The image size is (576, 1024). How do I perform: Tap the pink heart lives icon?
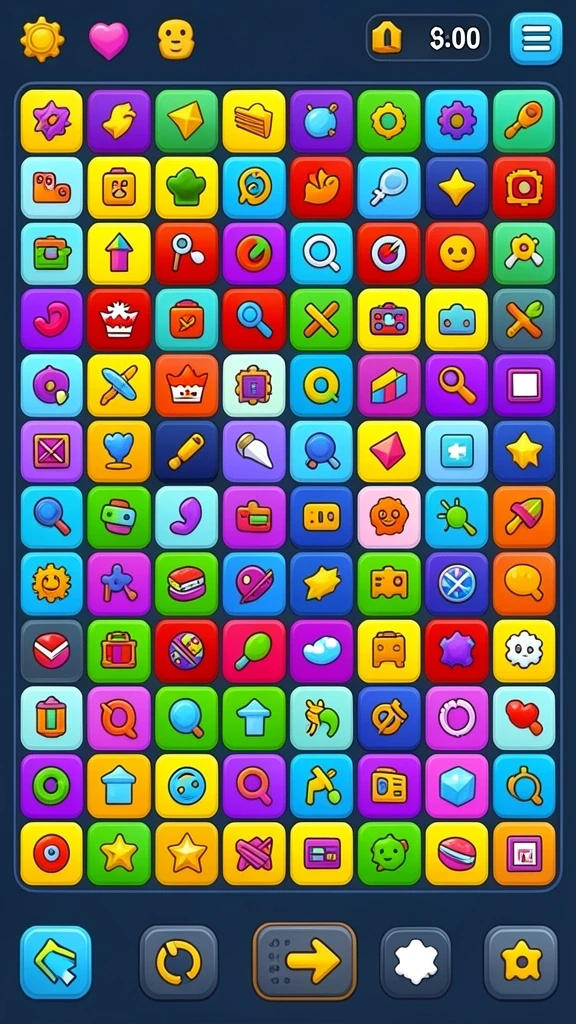coord(108,40)
